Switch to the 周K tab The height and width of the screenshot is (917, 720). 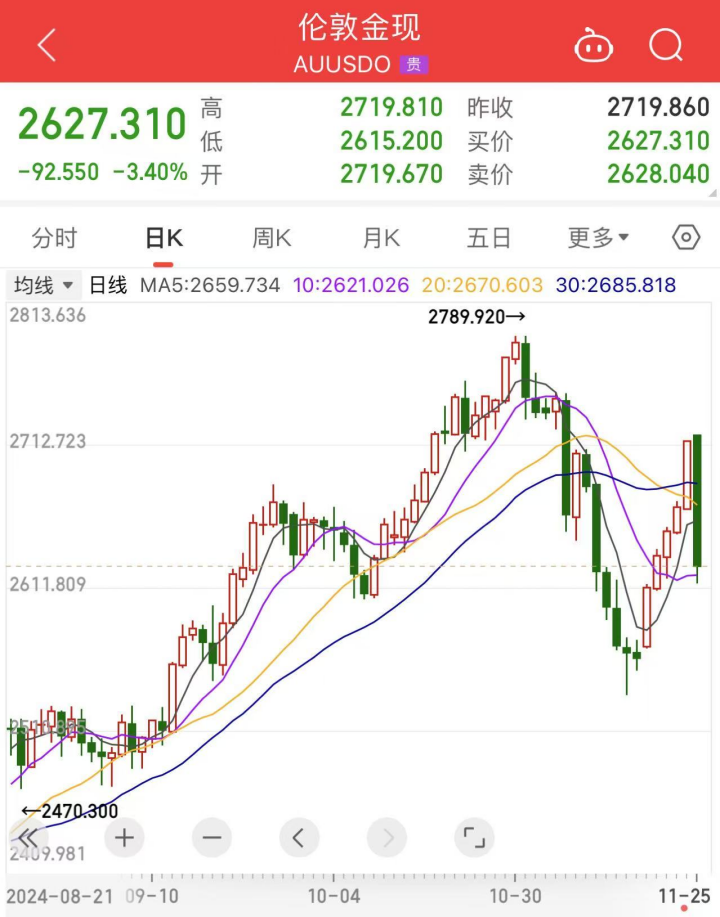pyautogui.click(x=271, y=238)
